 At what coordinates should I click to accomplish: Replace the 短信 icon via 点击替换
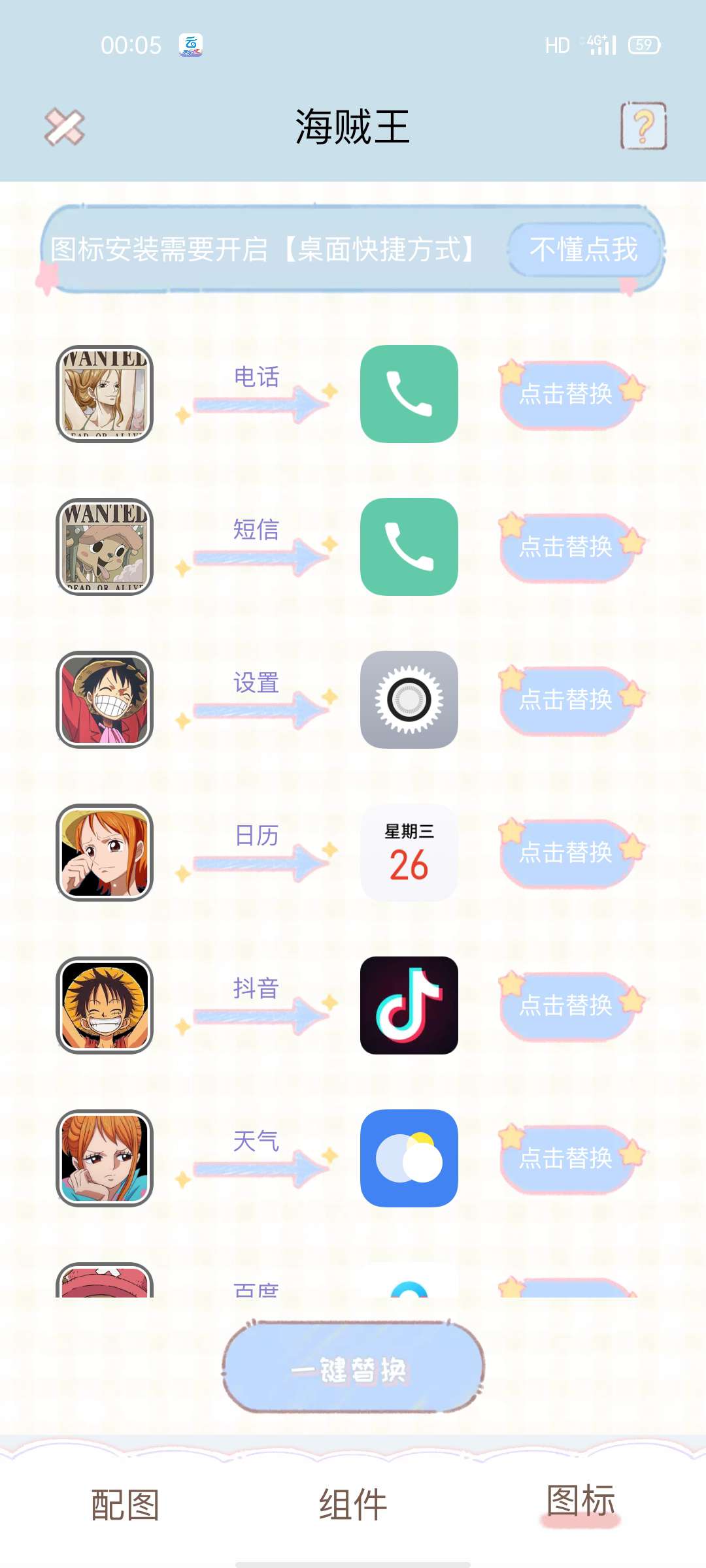tap(567, 547)
